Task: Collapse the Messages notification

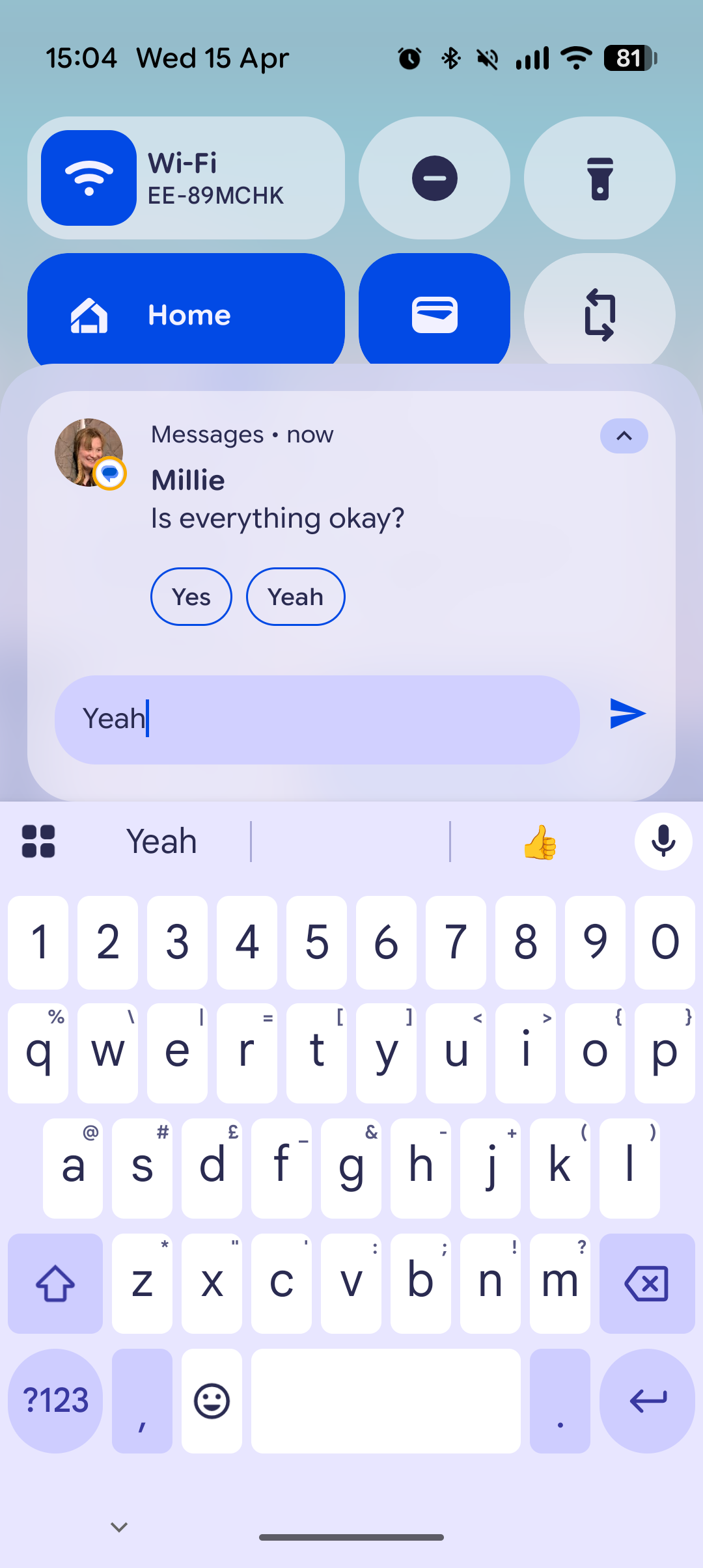Action: coord(624,436)
